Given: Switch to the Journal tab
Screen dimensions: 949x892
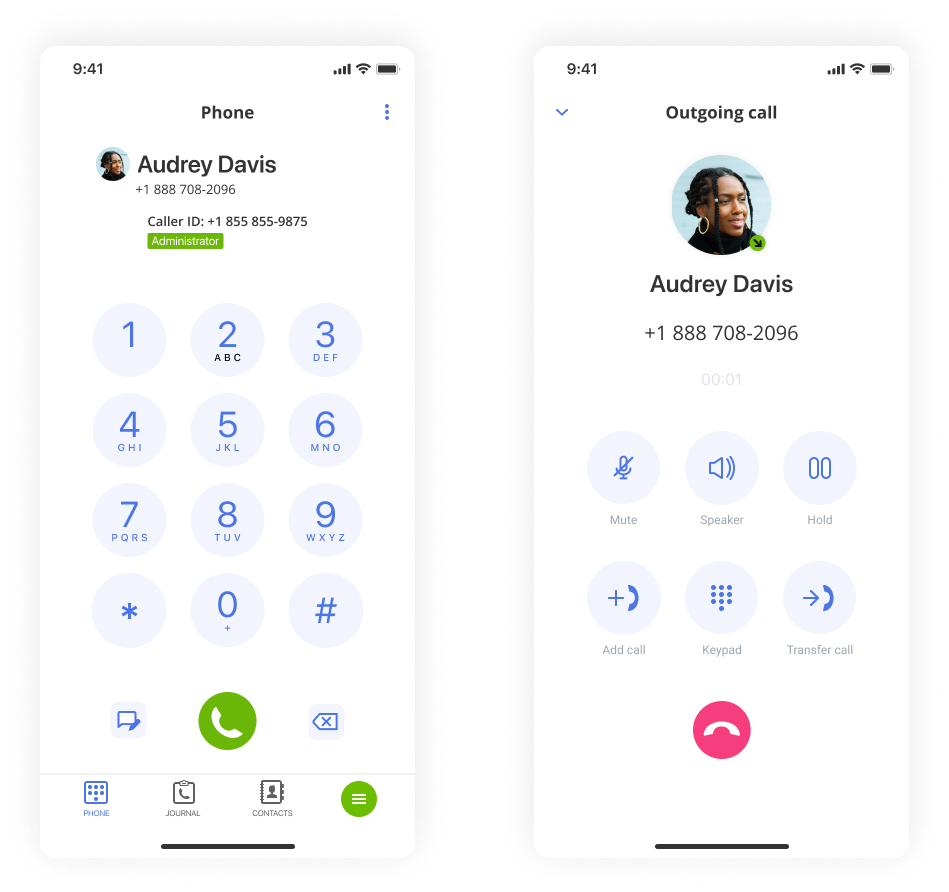Looking at the screenshot, I should point(183,798).
